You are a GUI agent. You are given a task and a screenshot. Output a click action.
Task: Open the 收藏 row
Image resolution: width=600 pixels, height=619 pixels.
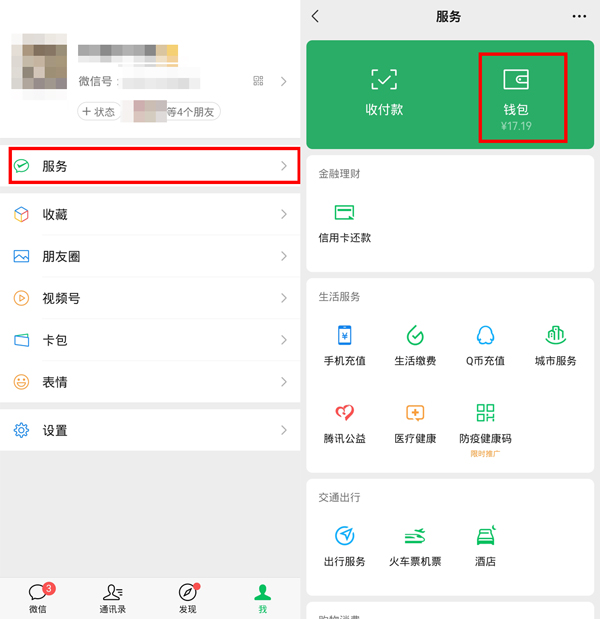(150, 215)
